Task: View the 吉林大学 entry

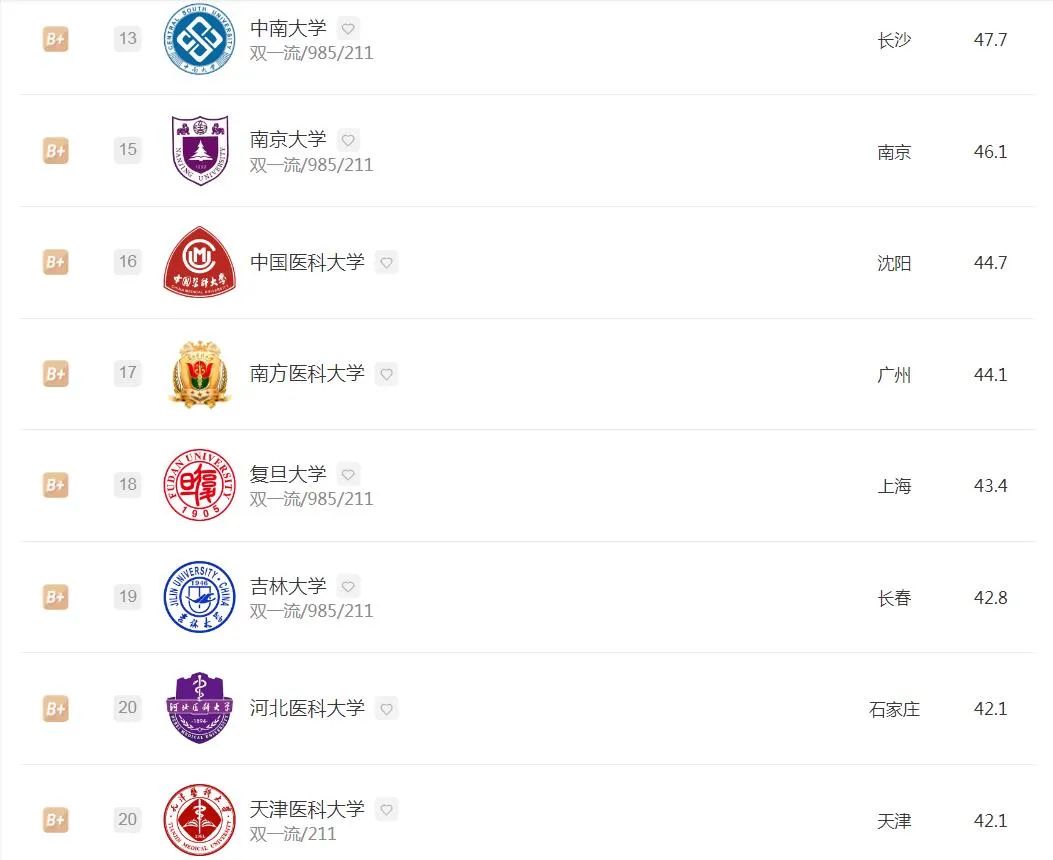Action: tap(288, 586)
